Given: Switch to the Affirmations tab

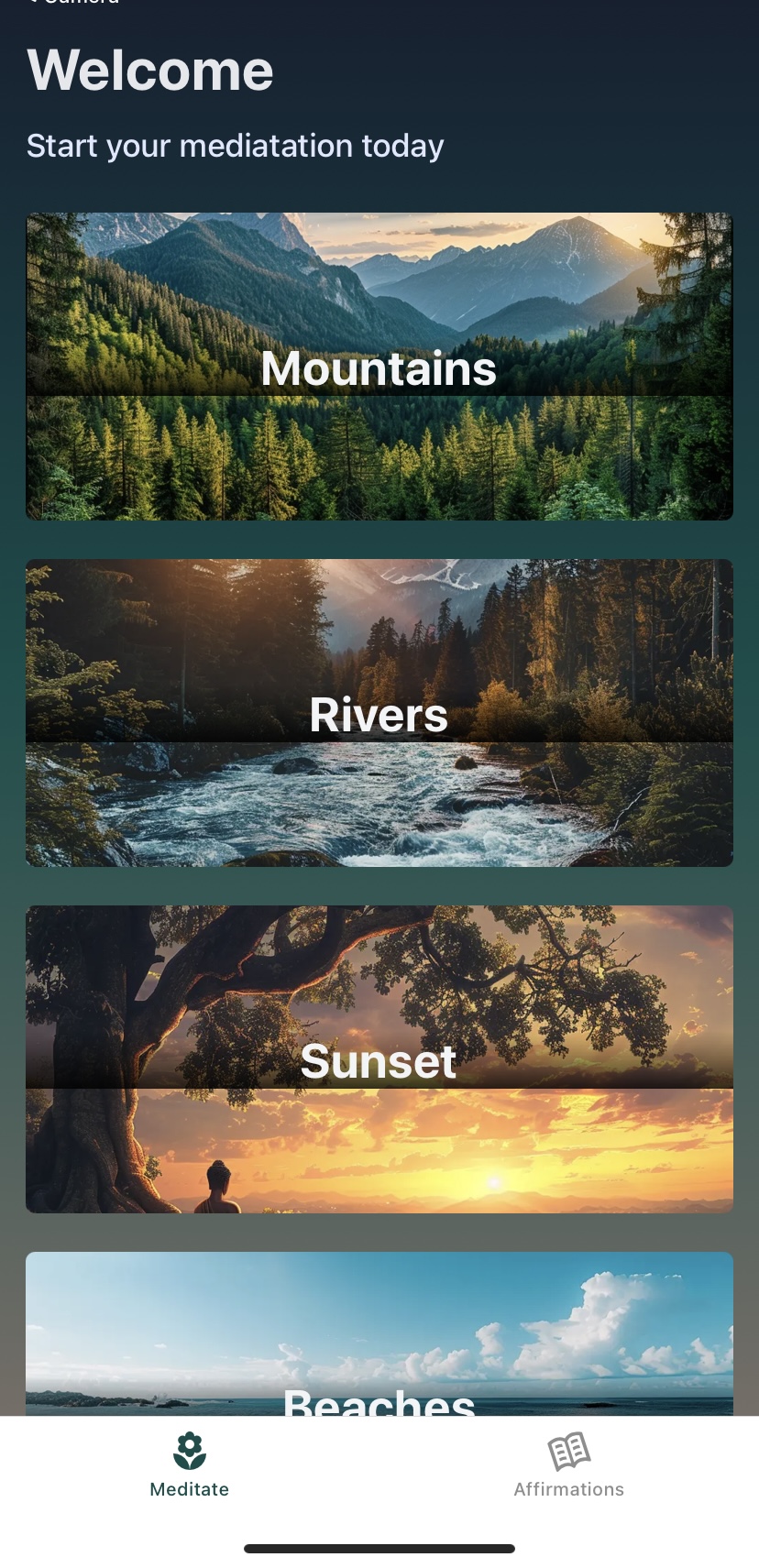Looking at the screenshot, I should click(568, 1465).
